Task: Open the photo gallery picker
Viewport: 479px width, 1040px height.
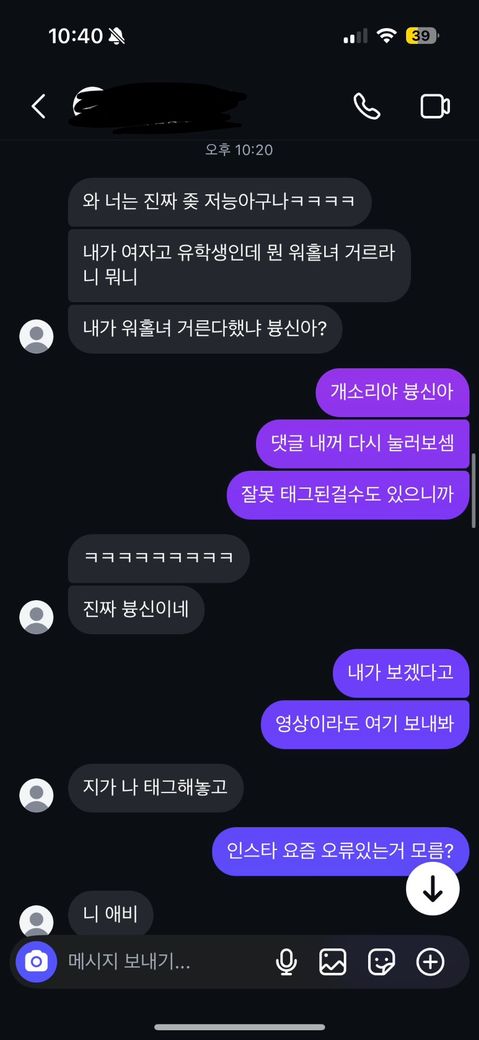Action: pyautogui.click(x=333, y=962)
